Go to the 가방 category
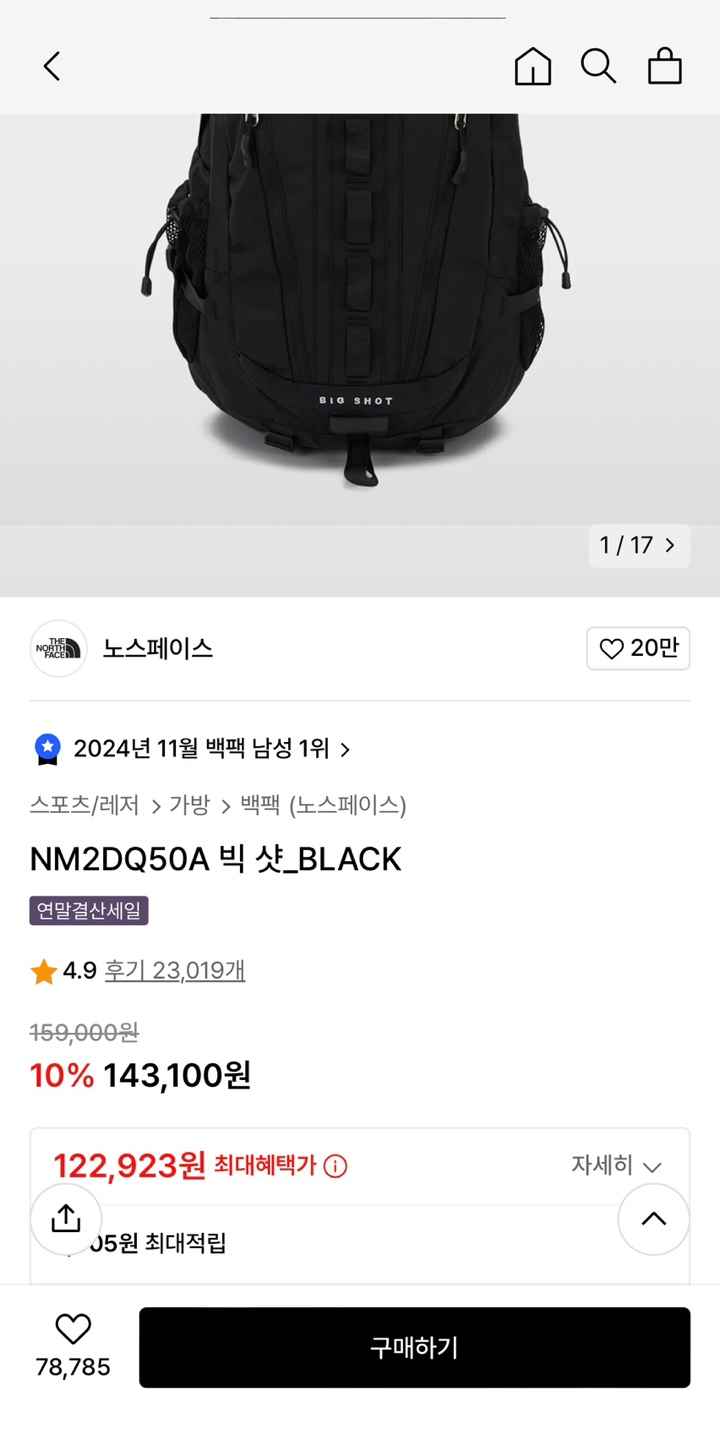The width and height of the screenshot is (720, 1440). [189, 805]
